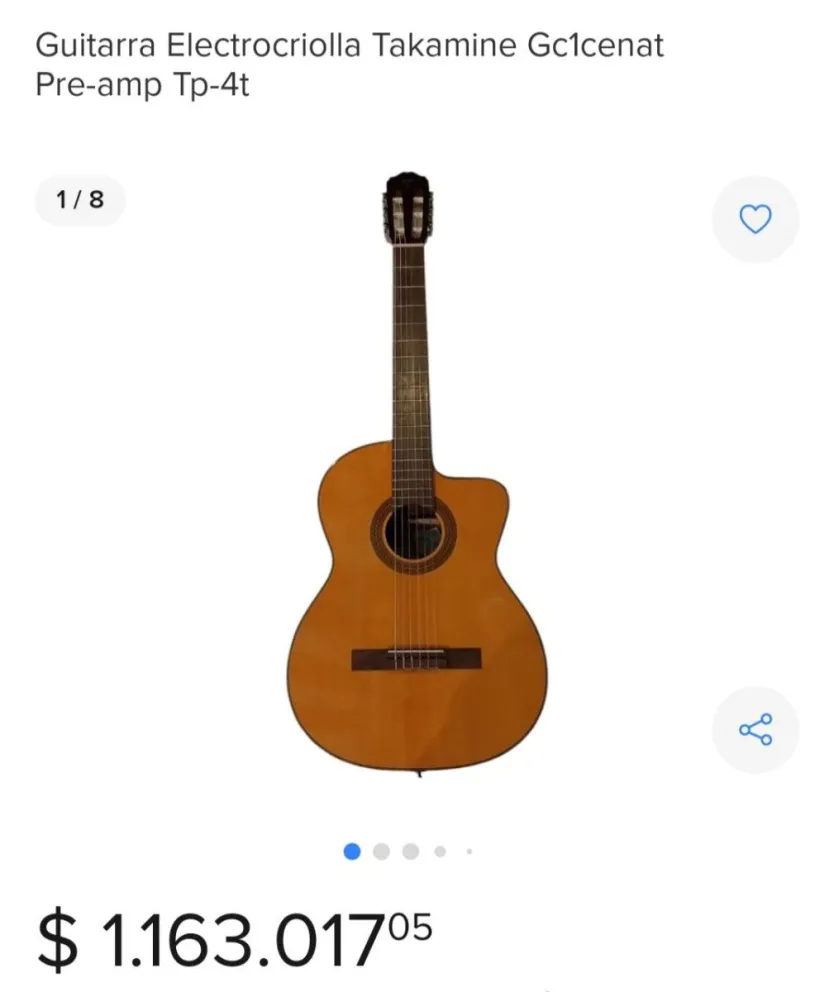Favorite the guitar using the heart icon
Screen dimensions: 834x992
755,219
